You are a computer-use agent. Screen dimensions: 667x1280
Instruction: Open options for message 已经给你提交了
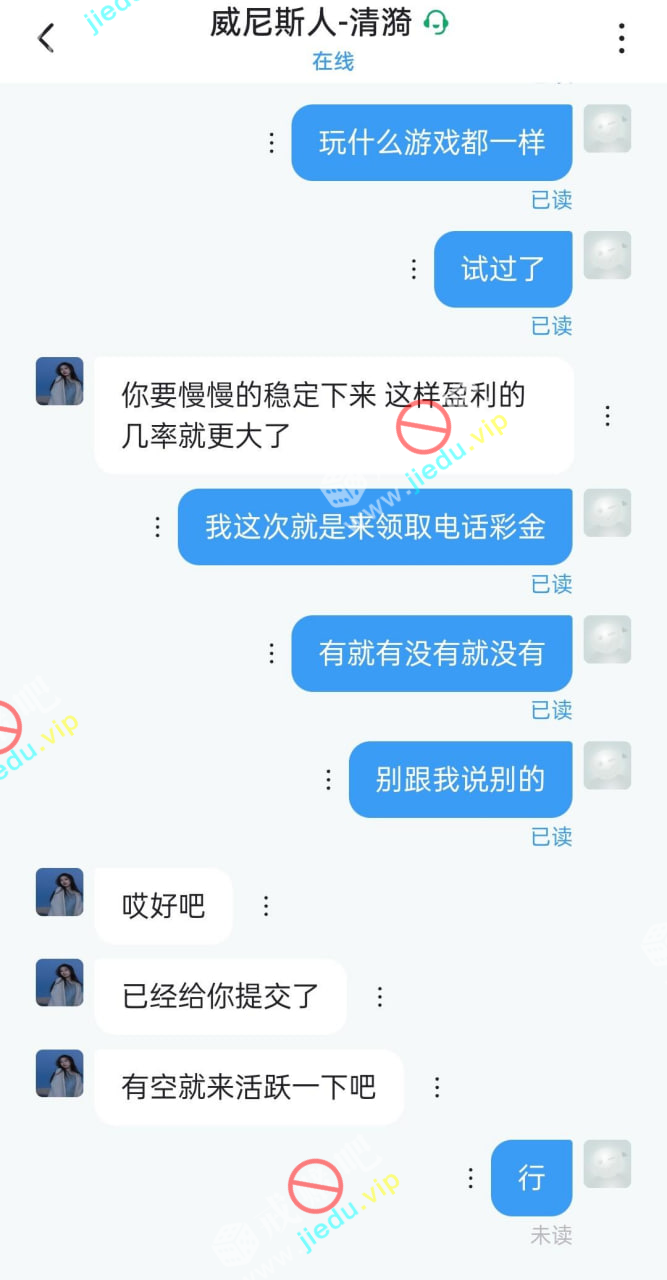pos(380,997)
